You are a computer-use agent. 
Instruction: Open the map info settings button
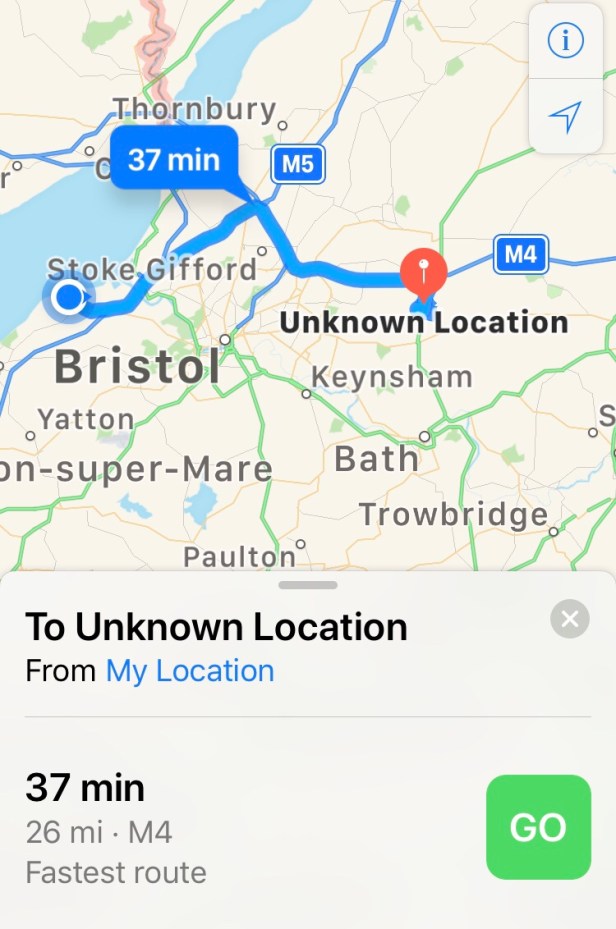tap(565, 41)
